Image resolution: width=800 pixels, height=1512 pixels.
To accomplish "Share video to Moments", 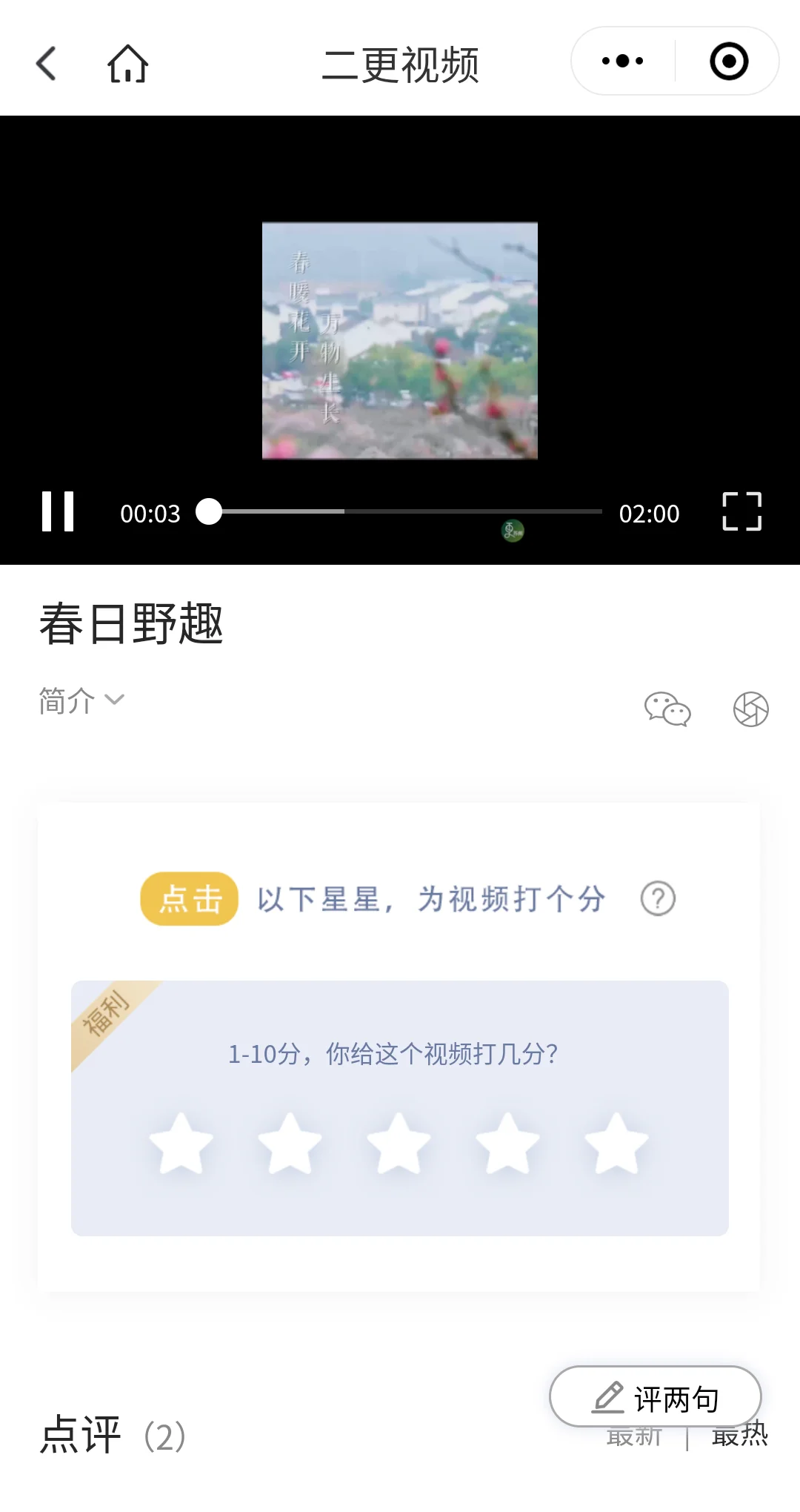I will coord(750,709).
